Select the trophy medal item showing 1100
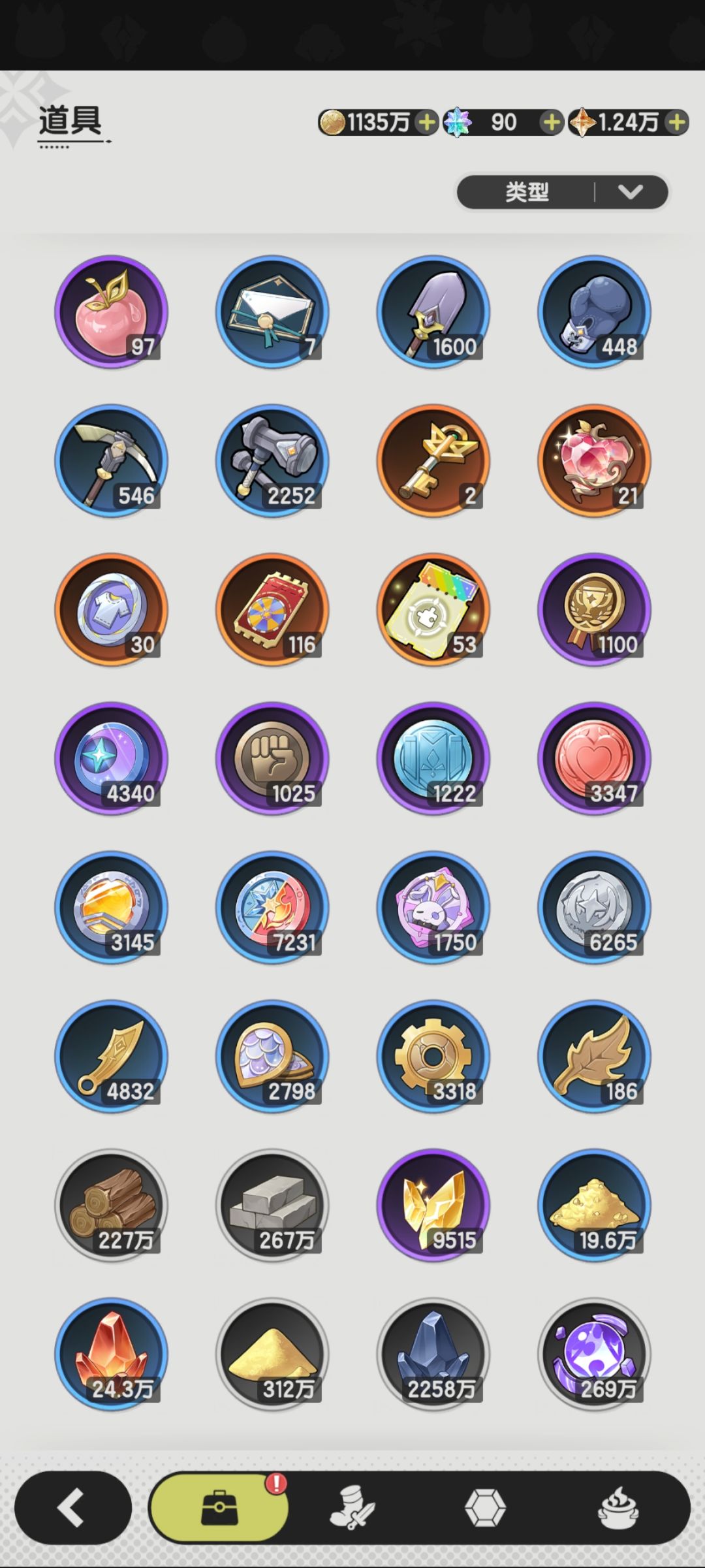Screen dimensions: 705x1568 click(595, 609)
